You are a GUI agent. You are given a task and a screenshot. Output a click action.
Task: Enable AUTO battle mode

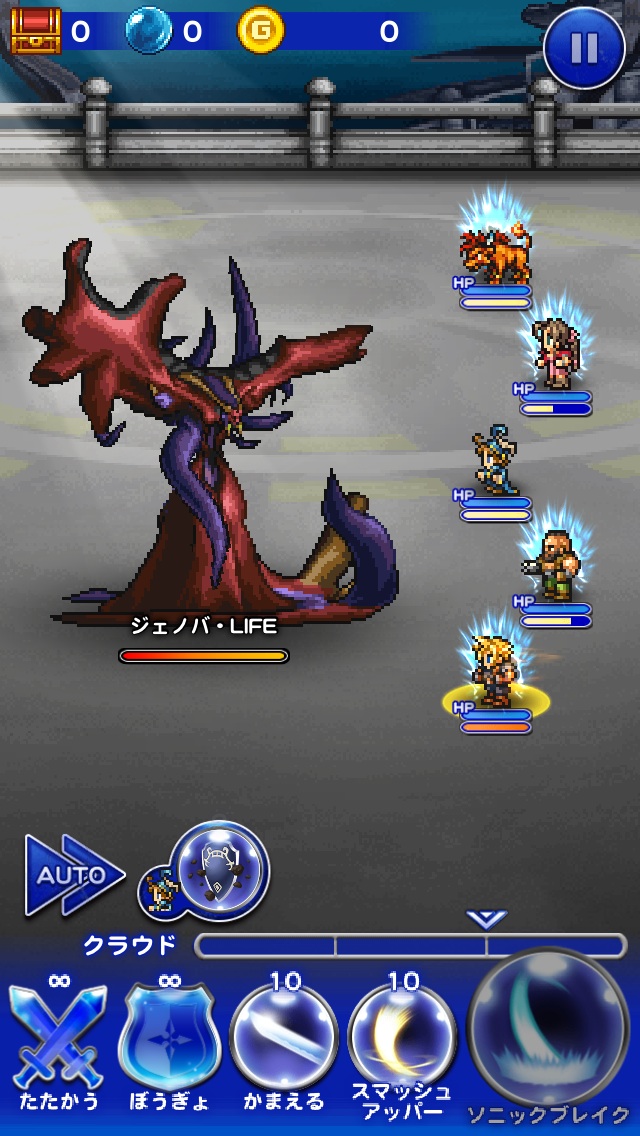(73, 876)
